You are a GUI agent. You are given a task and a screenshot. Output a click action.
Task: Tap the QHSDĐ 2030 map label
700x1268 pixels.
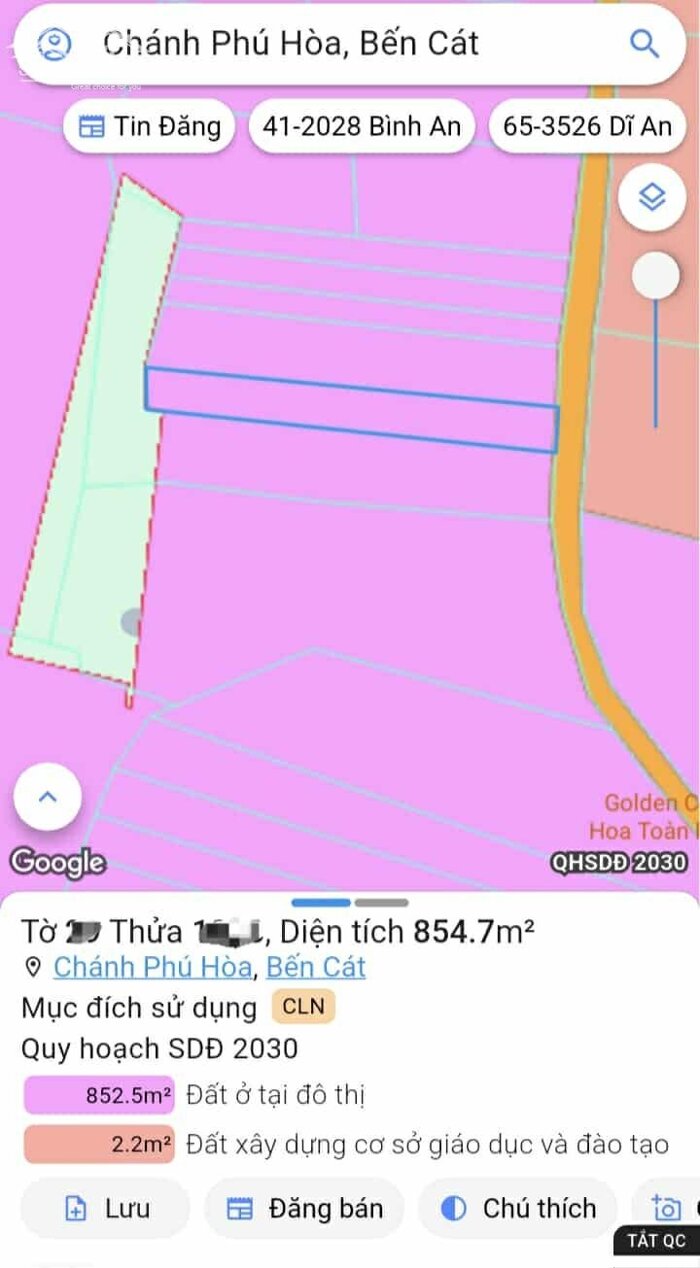[619, 863]
